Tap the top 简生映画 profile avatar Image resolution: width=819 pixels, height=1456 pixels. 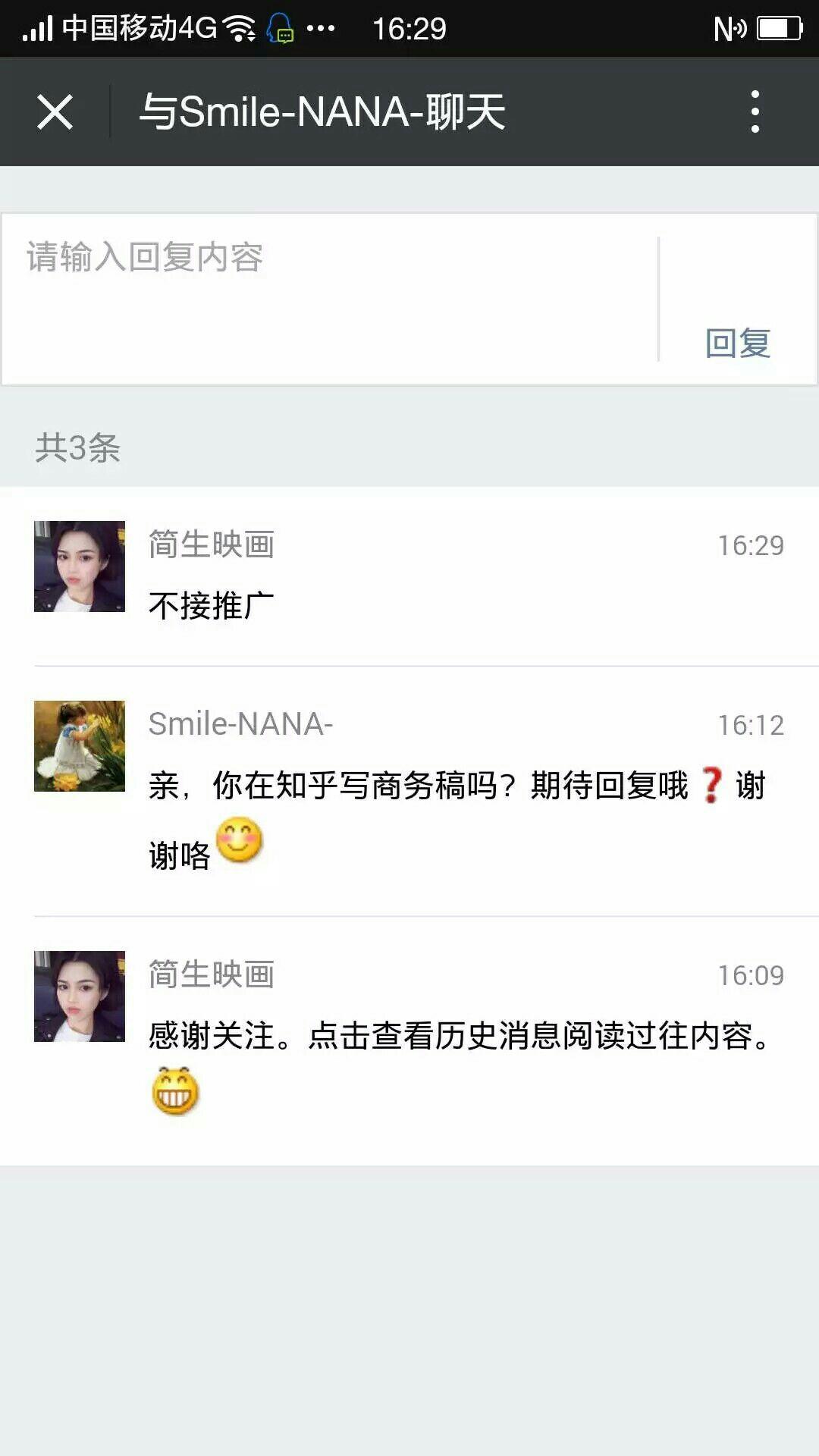point(78,565)
